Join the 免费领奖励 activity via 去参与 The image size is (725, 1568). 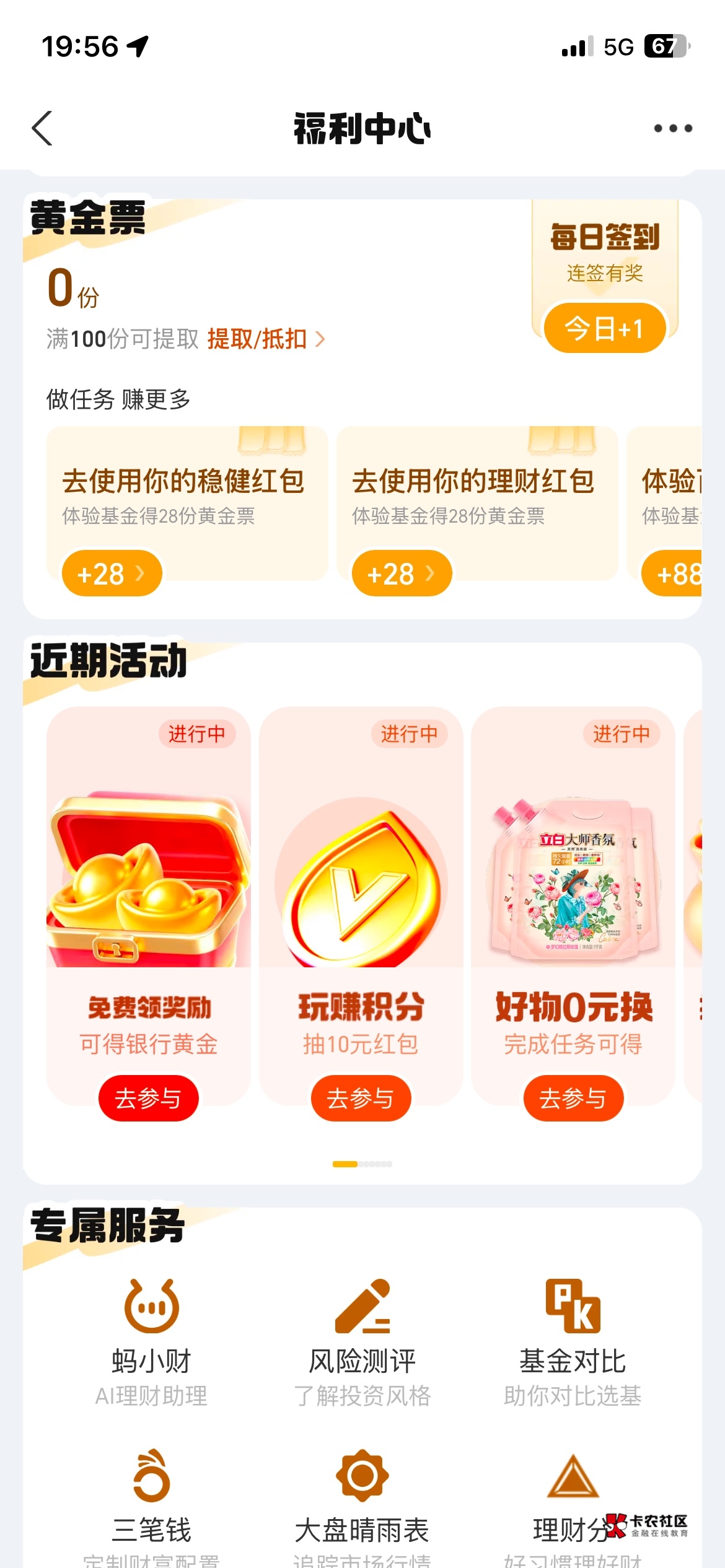point(149,1099)
